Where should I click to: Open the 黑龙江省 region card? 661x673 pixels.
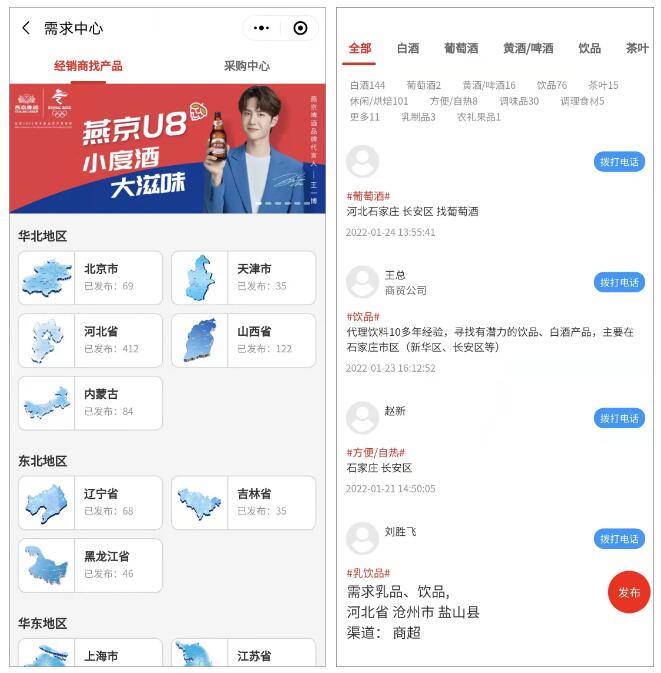point(90,565)
